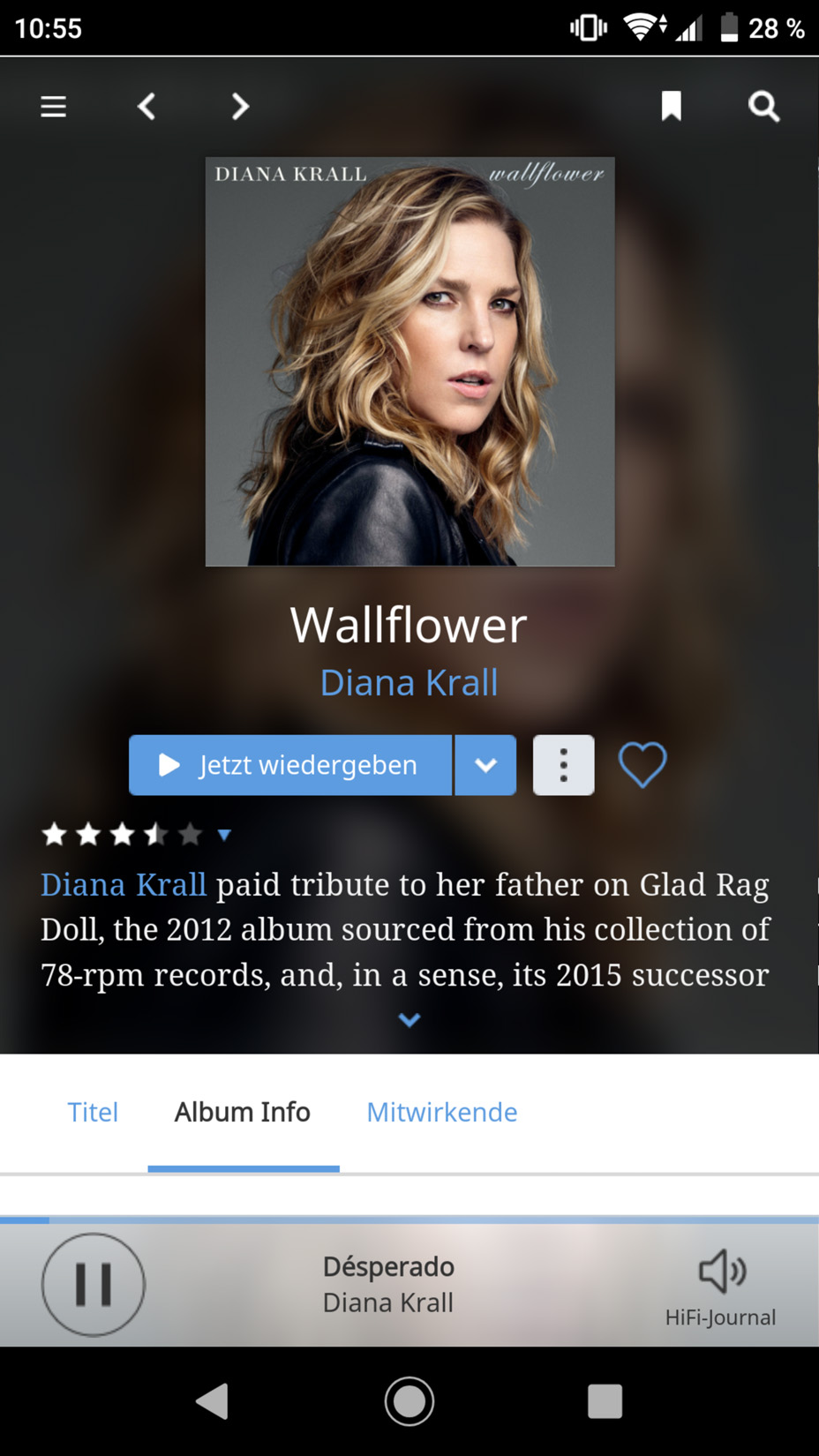Go to the system home screen
This screenshot has height=1456, width=819.
[409, 1400]
